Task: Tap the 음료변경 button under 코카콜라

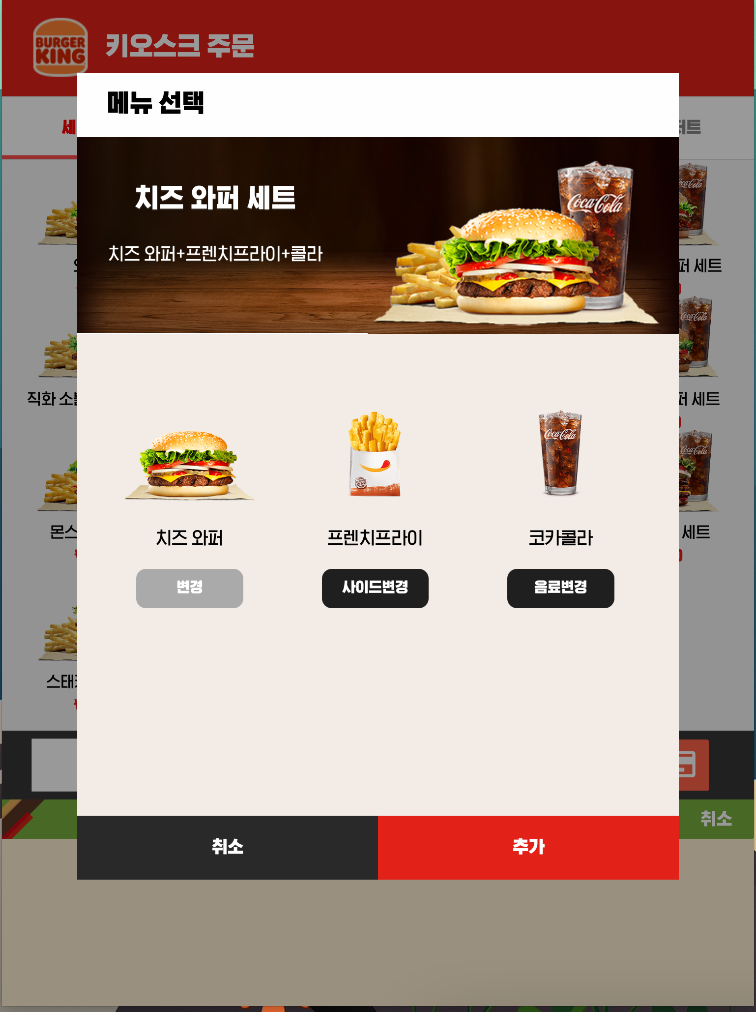Action: click(x=560, y=588)
